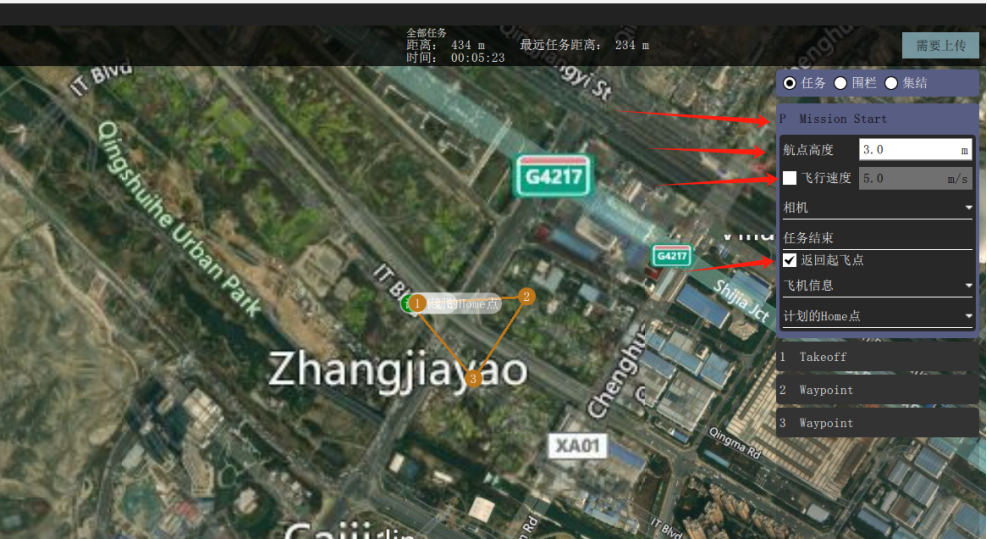Enable the 飞行速度 checkbox
Image resolution: width=987 pixels, height=539 pixels.
(790, 178)
